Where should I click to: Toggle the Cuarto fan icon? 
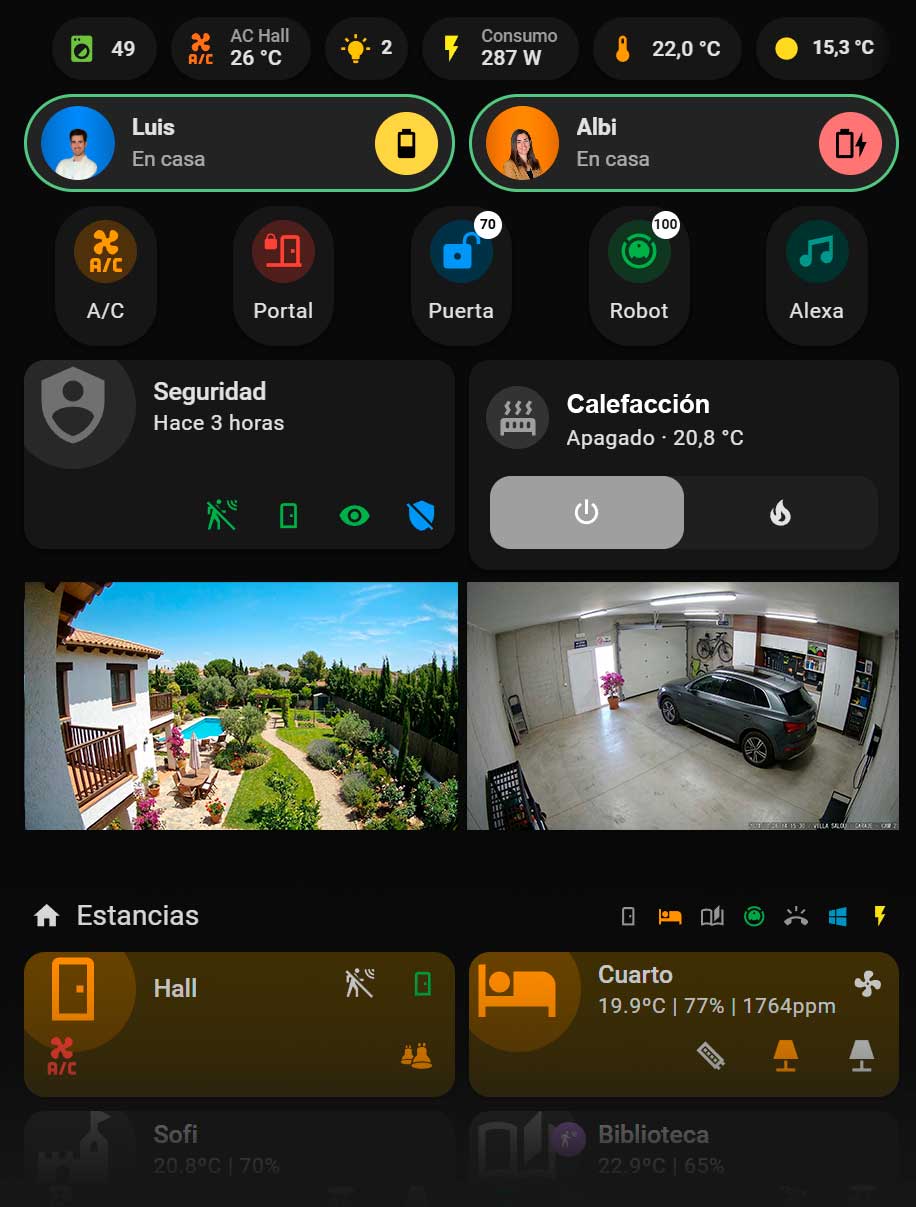coord(867,986)
